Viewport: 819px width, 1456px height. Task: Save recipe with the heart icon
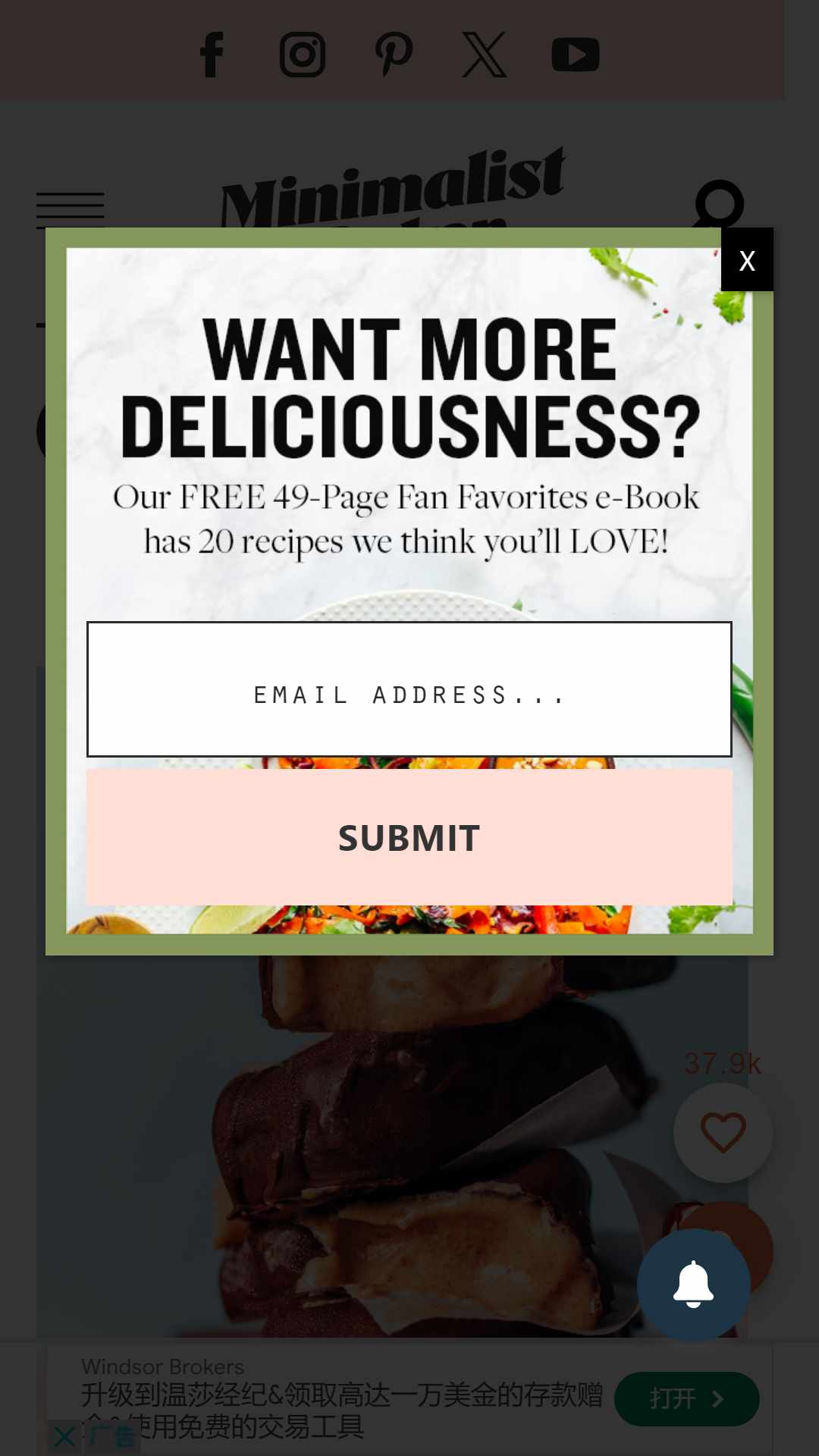pyautogui.click(x=723, y=1132)
